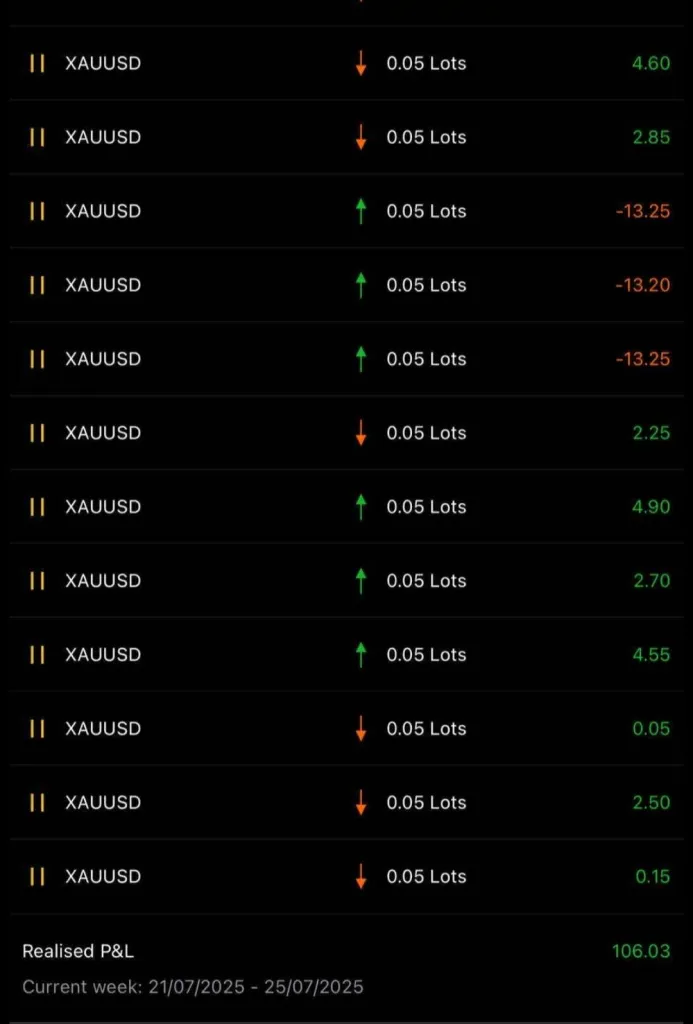Select the XAUUSD trade showing 0.05
Image resolution: width=693 pixels, height=1024 pixels.
346,729
